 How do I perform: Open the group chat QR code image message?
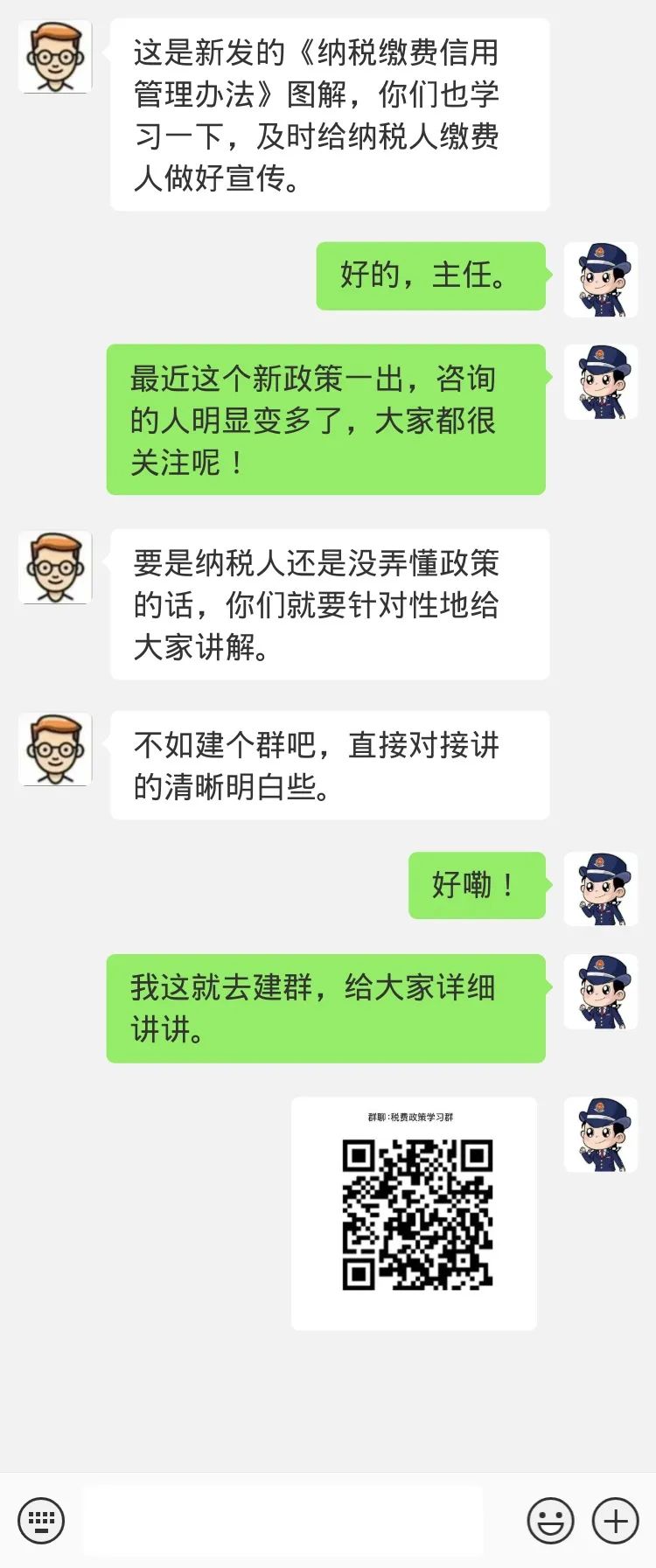(x=414, y=1213)
